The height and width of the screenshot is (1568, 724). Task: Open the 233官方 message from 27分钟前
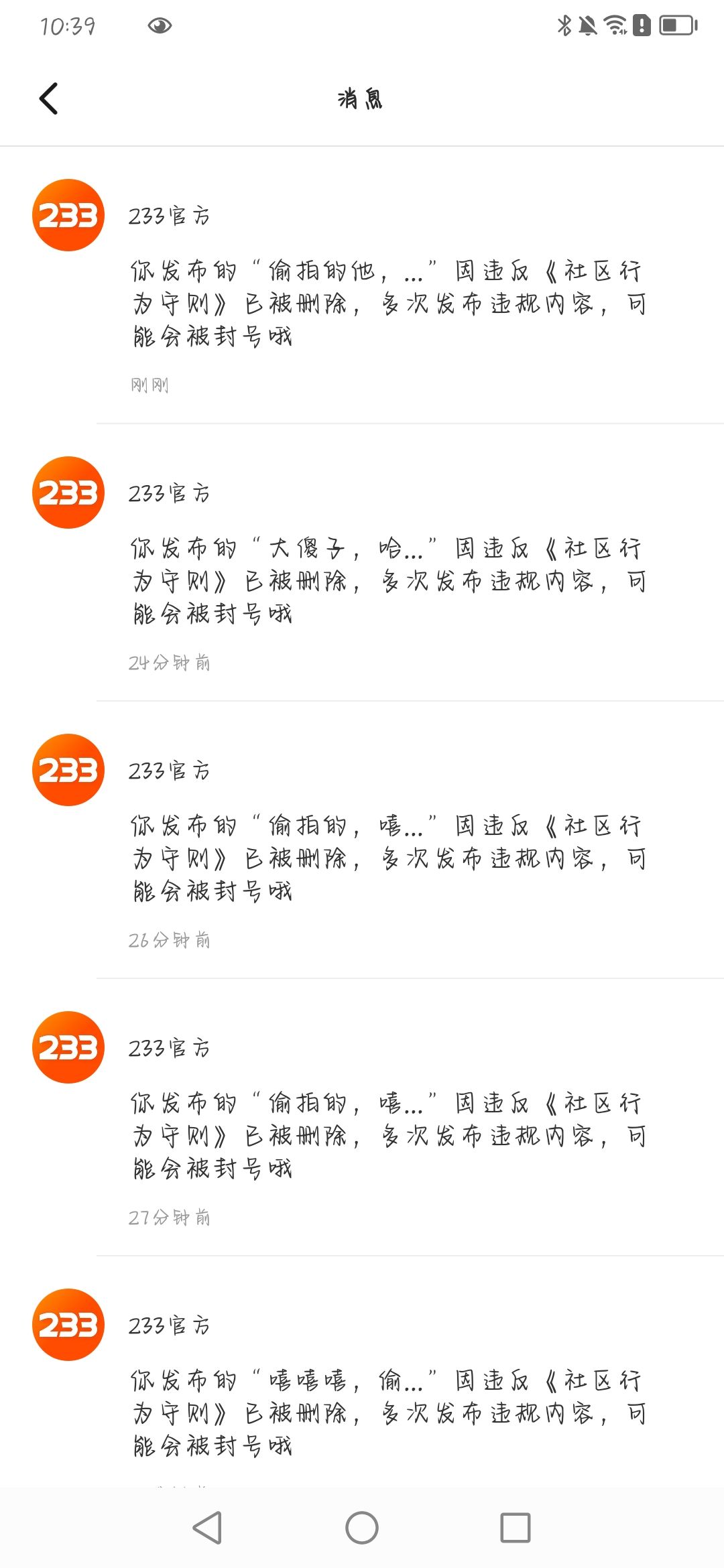click(x=387, y=1135)
